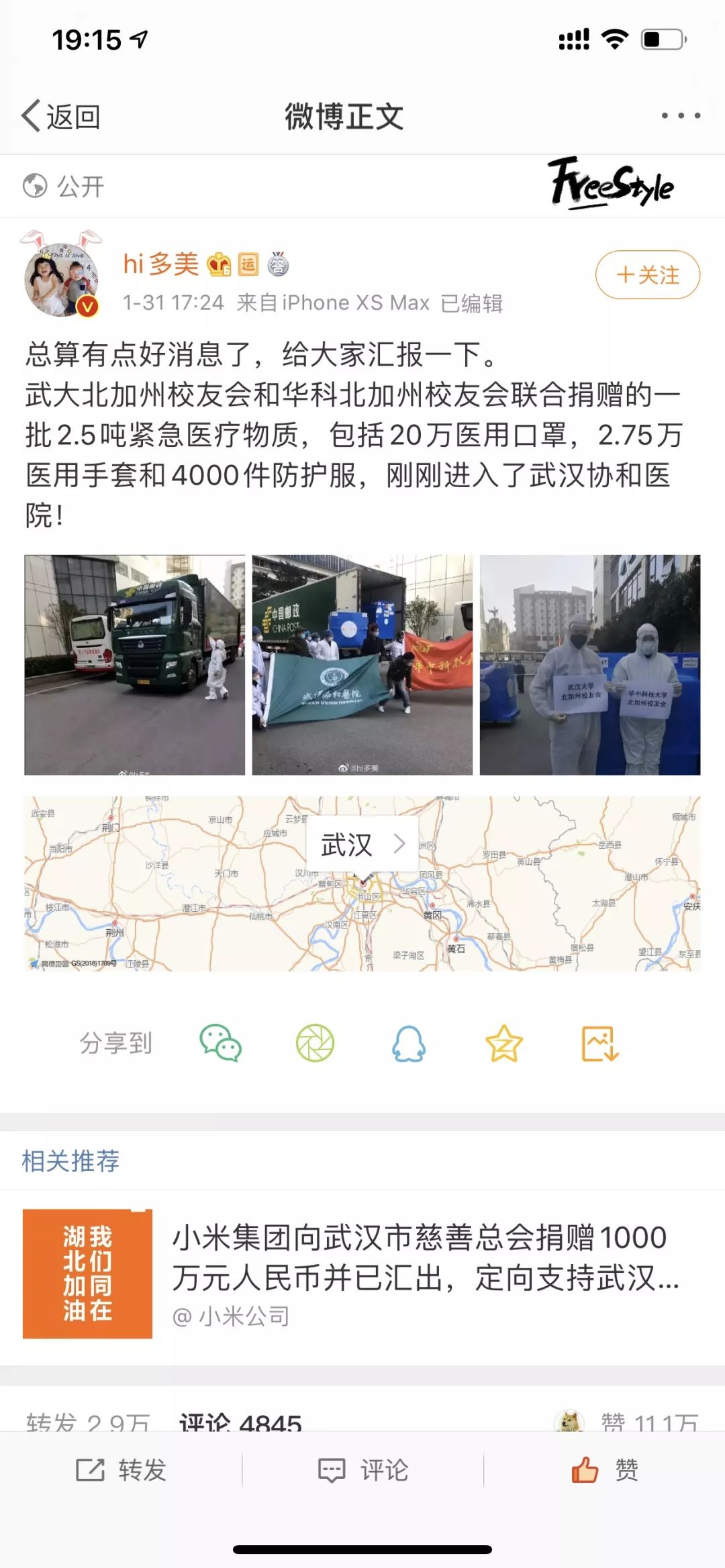Viewport: 725px width, 1568px height.
Task: Open hi多美's profile avatar
Action: [x=62, y=279]
